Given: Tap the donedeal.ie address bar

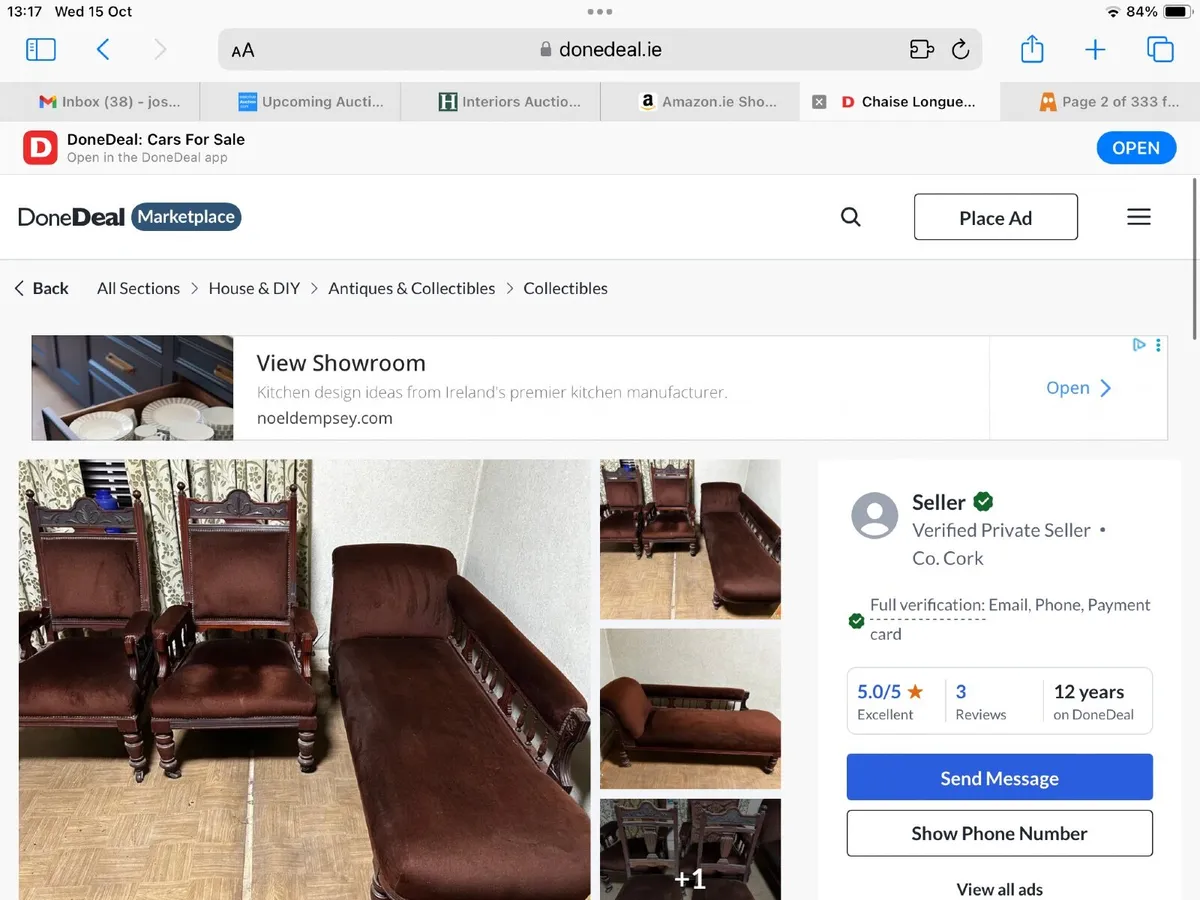Looking at the screenshot, I should [600, 50].
